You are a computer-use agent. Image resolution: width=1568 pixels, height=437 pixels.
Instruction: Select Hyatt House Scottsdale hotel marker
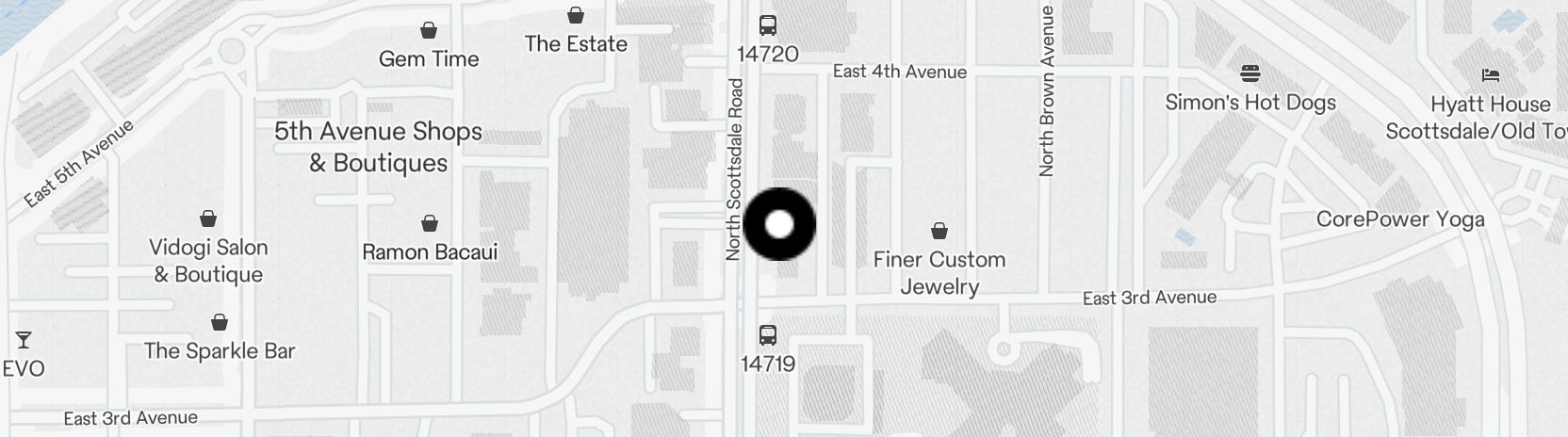[x=1490, y=75]
